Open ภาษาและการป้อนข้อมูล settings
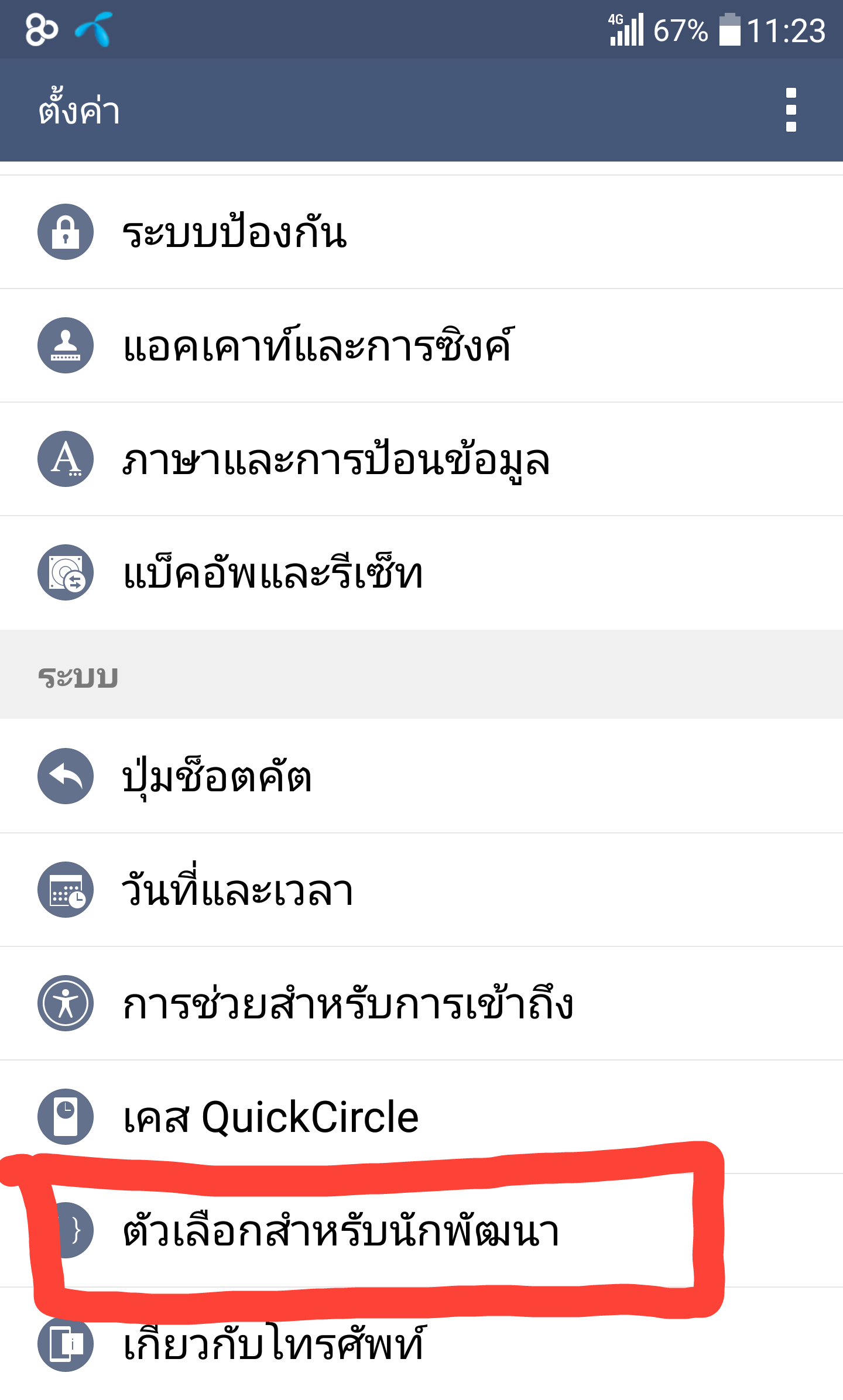Image resolution: width=843 pixels, height=1400 pixels. click(421, 459)
